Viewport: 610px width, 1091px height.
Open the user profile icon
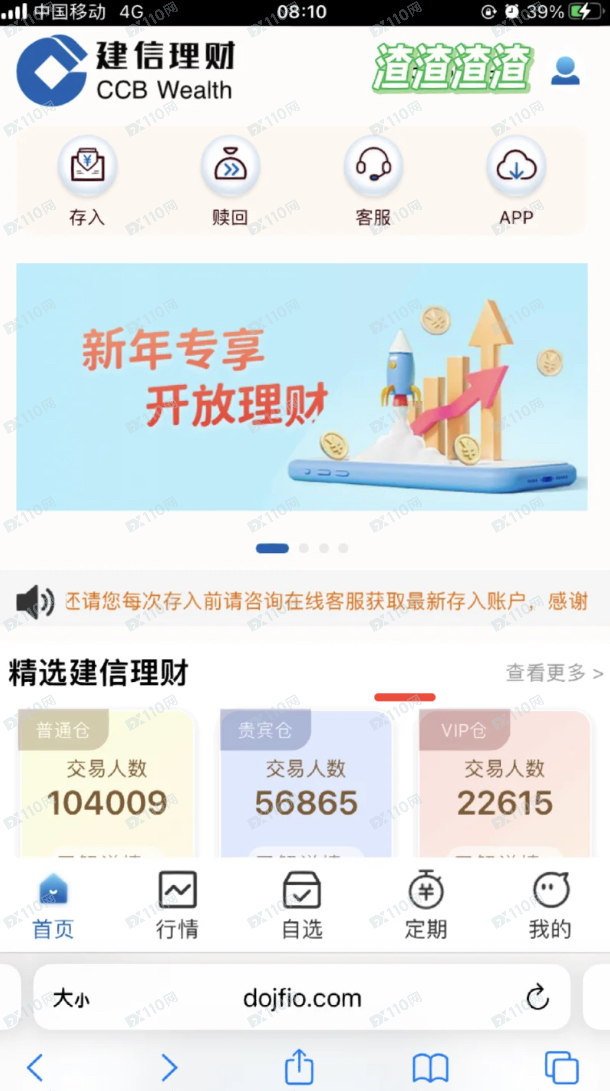point(565,71)
